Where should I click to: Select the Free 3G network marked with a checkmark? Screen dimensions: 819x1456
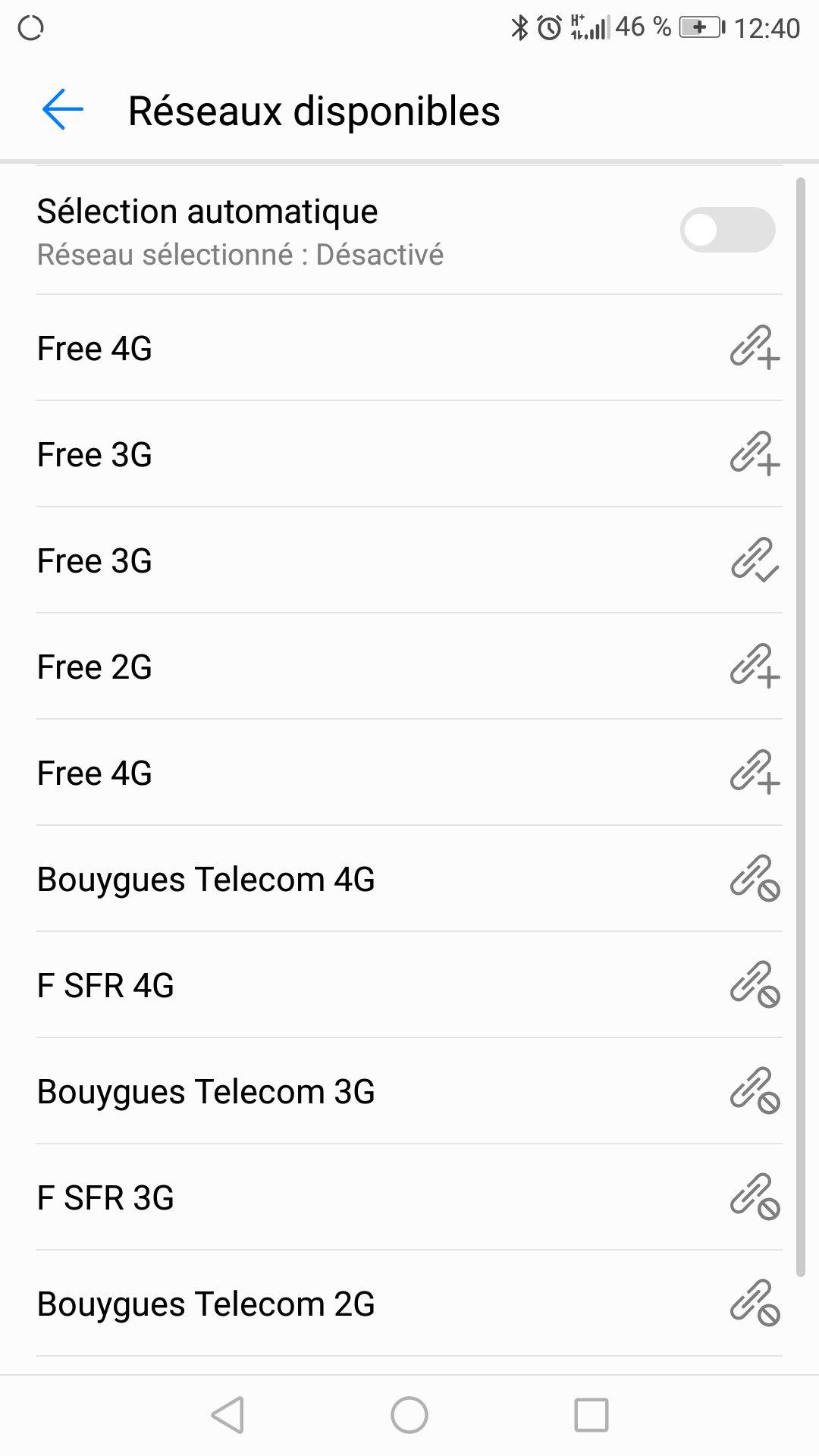pyautogui.click(x=409, y=560)
